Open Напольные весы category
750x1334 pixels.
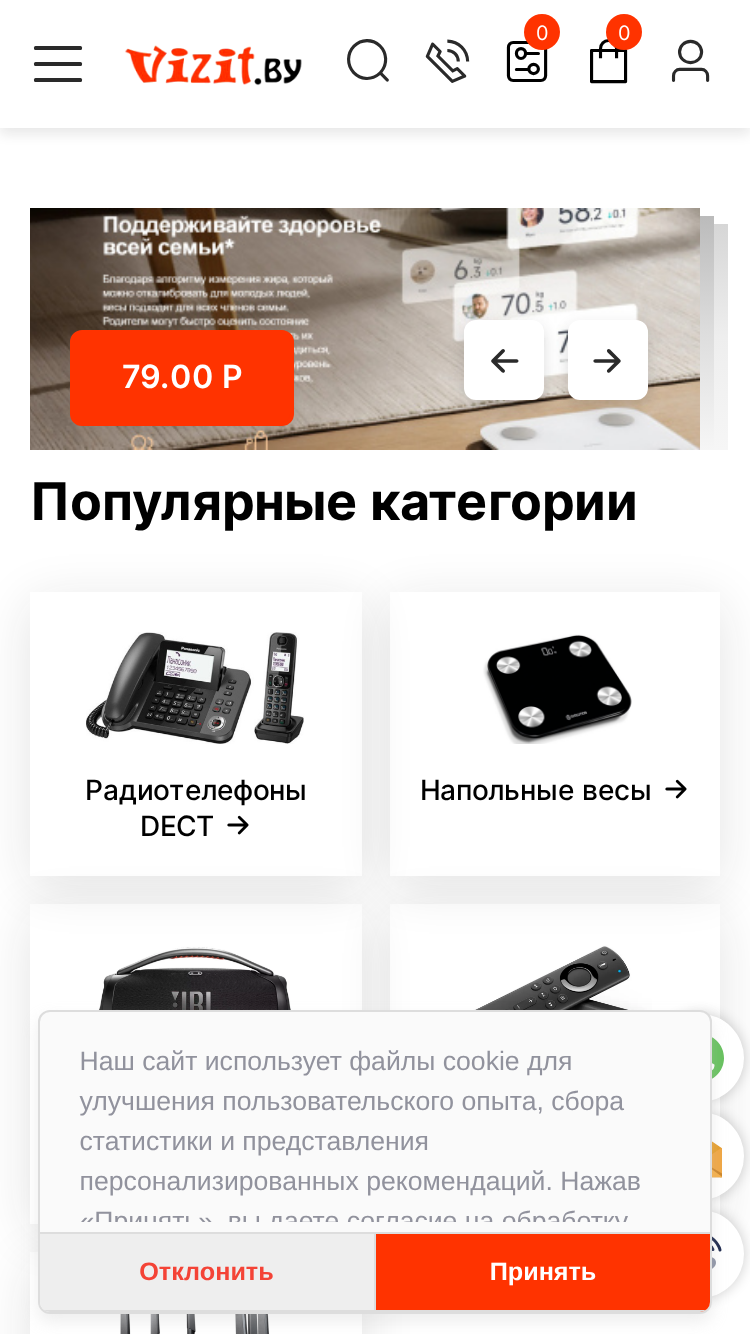[x=555, y=734]
